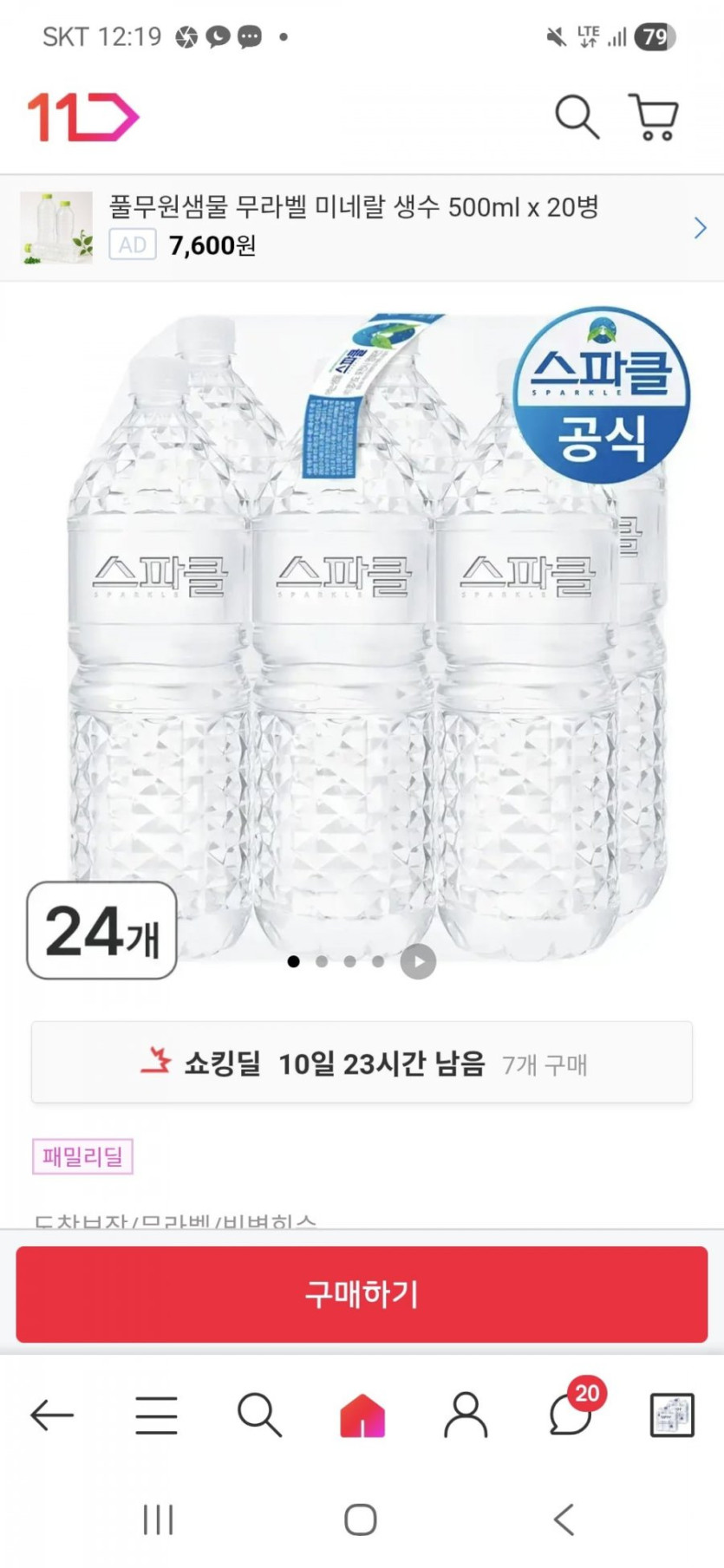
Task: Go to the home tab
Action: 362,1415
